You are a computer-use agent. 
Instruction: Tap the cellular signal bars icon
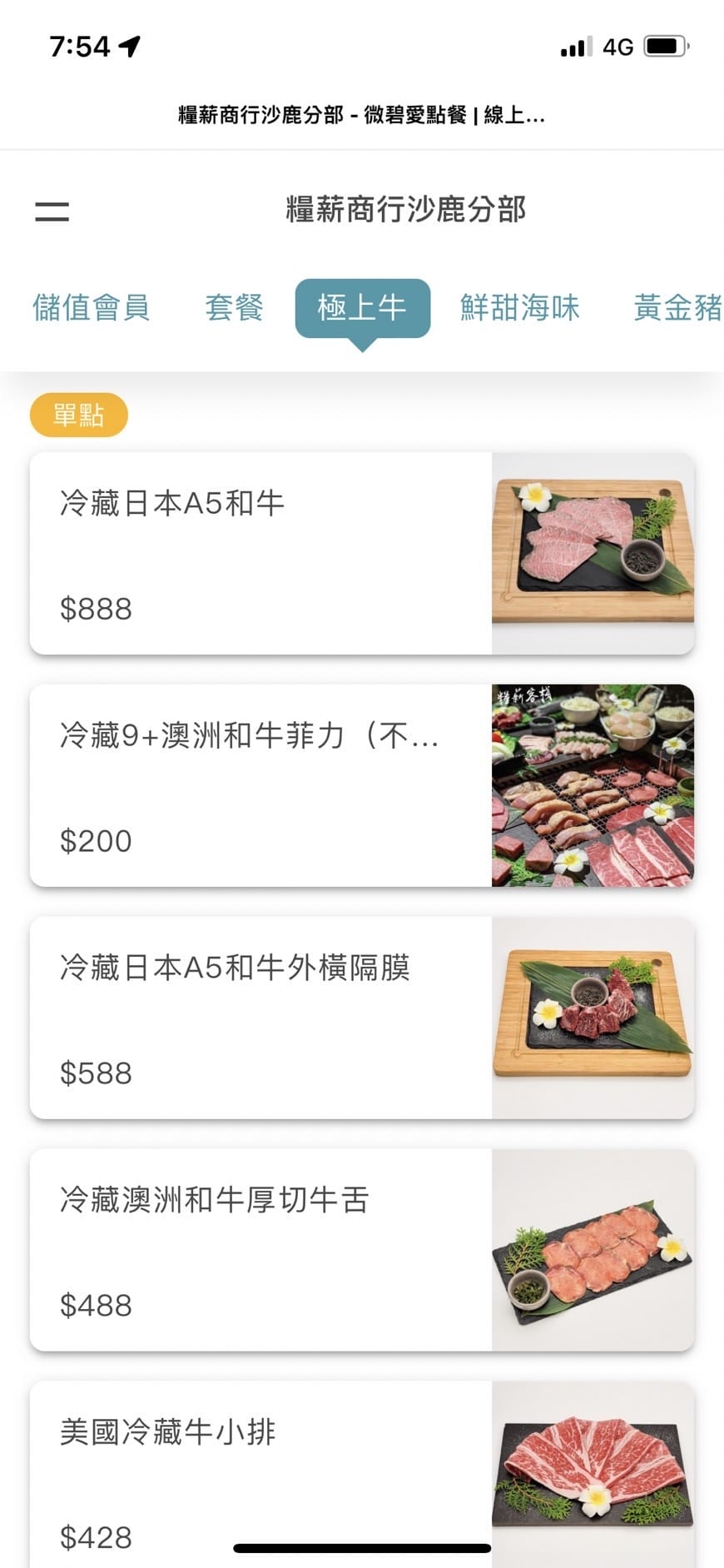coord(576,46)
